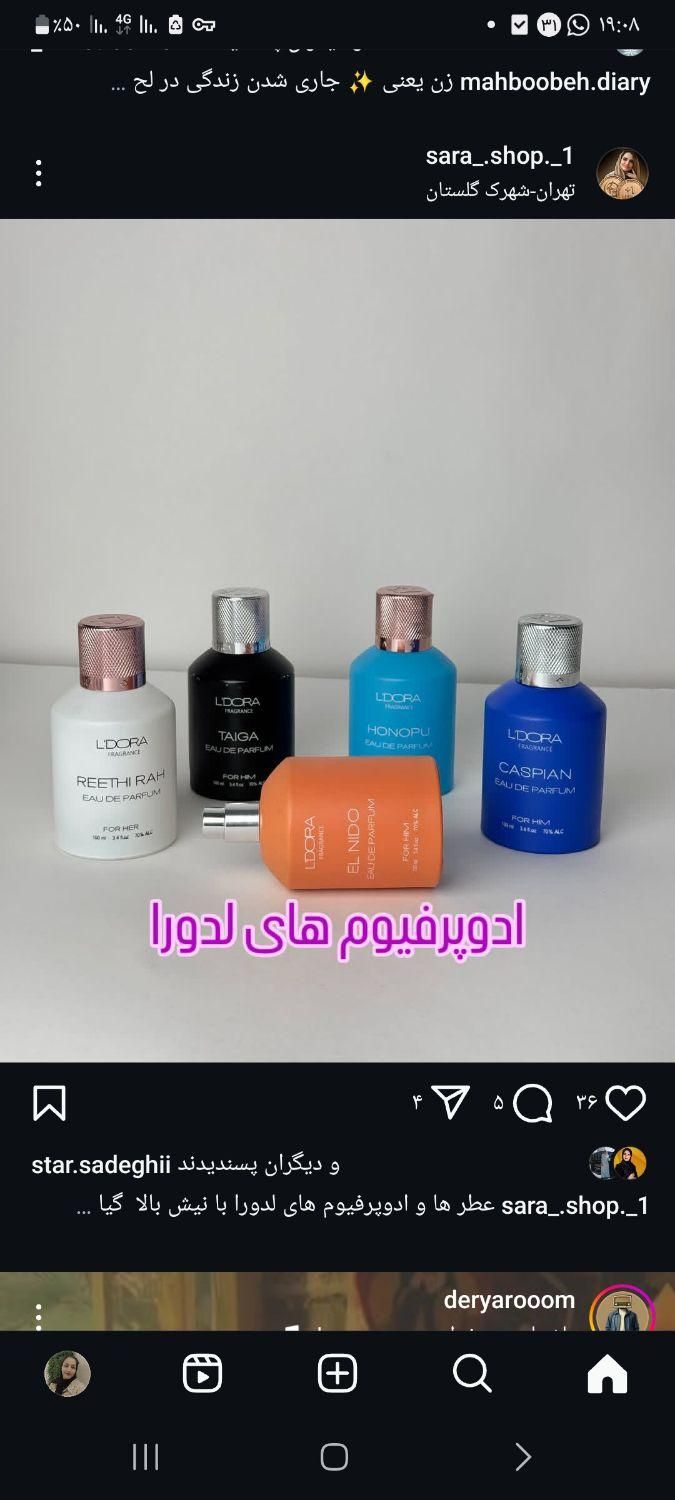Open overflow menu on deryarooom's post
675x1500 pixels.
coord(38,1315)
